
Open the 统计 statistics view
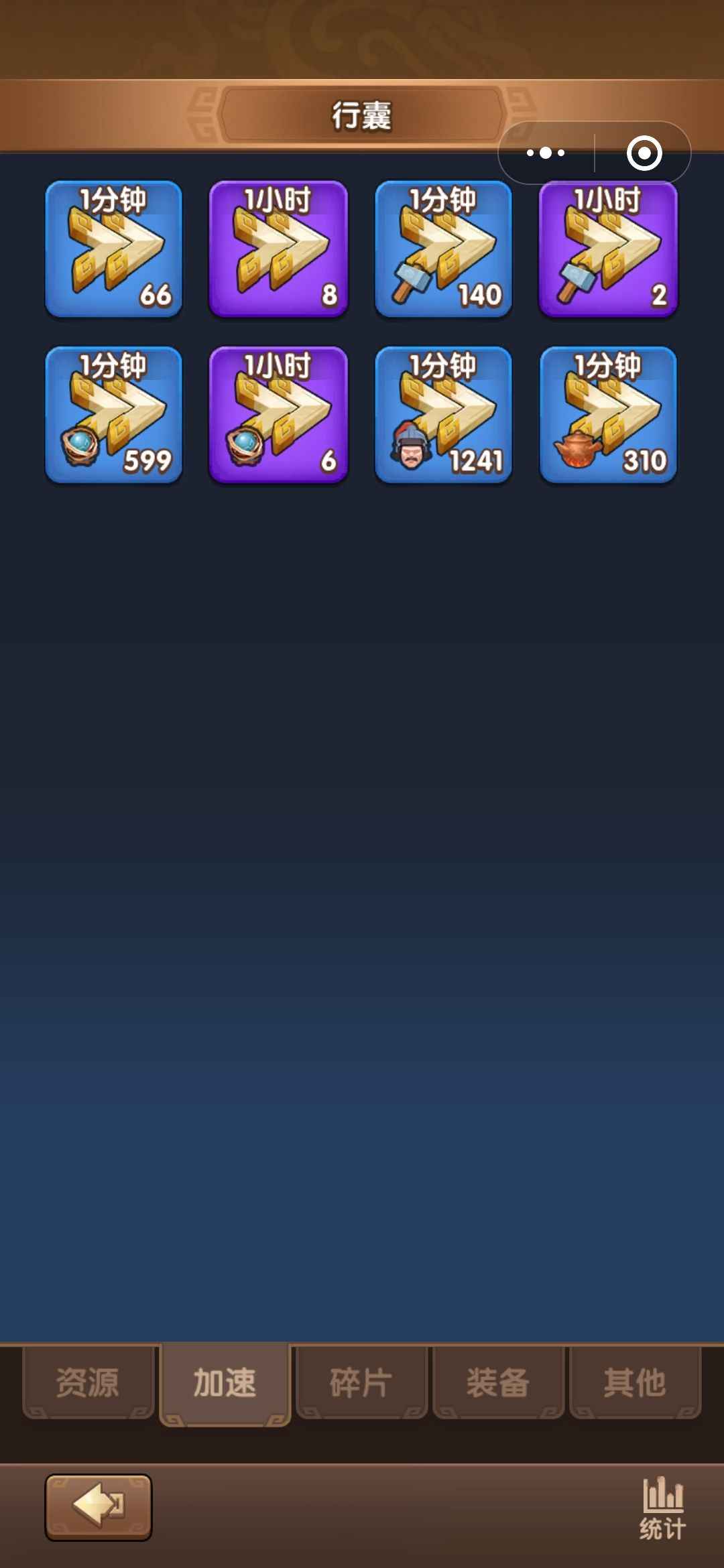click(x=662, y=1508)
